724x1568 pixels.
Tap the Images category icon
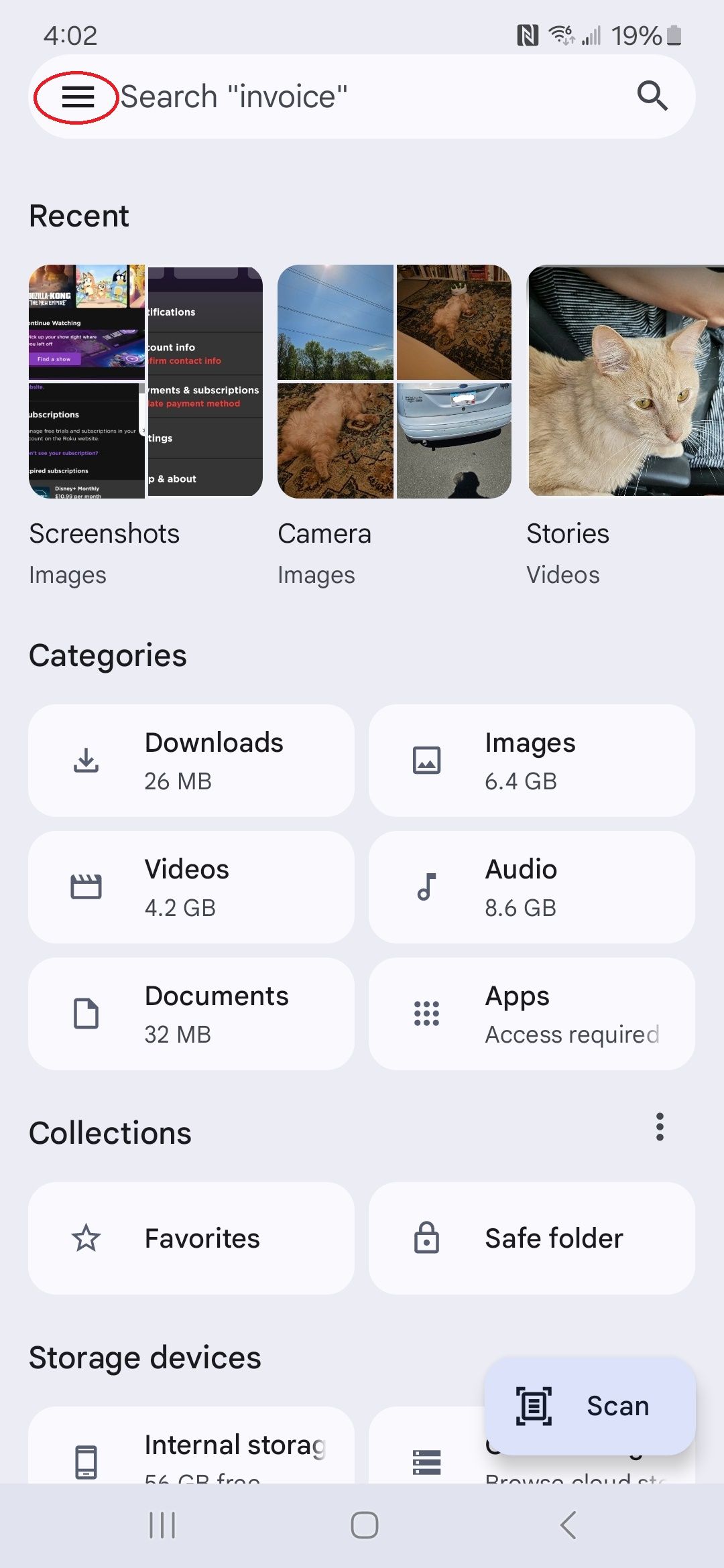(426, 760)
